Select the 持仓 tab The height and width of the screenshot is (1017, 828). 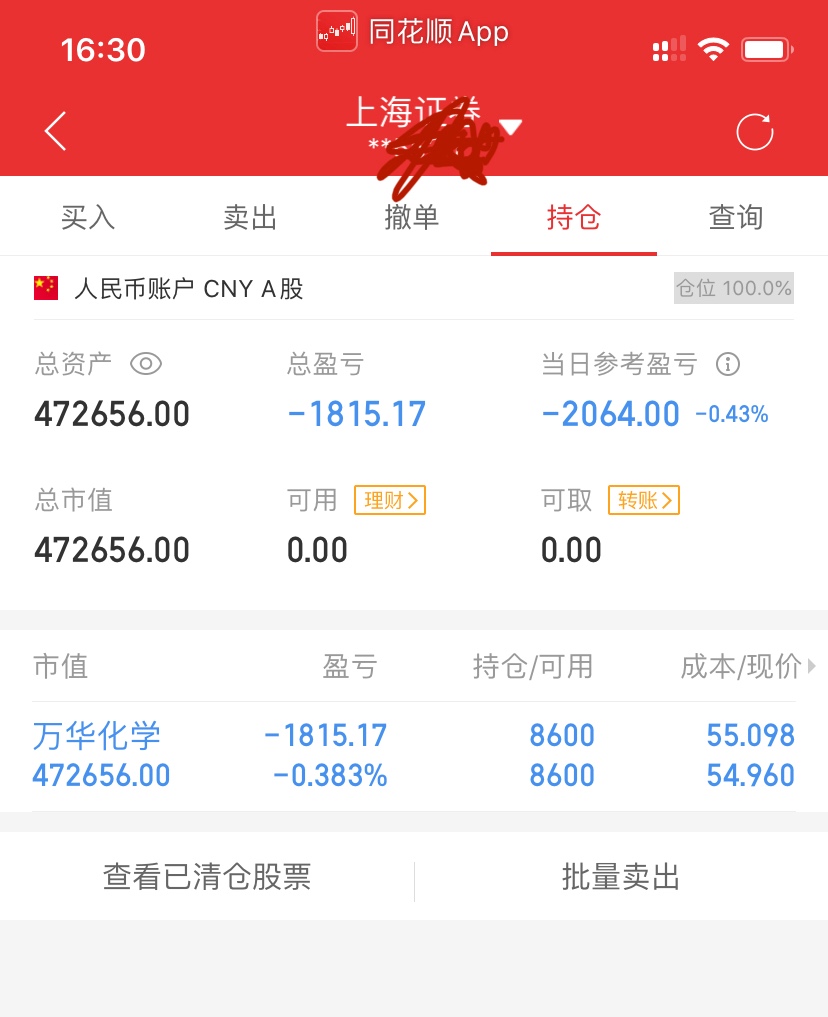[x=574, y=217]
